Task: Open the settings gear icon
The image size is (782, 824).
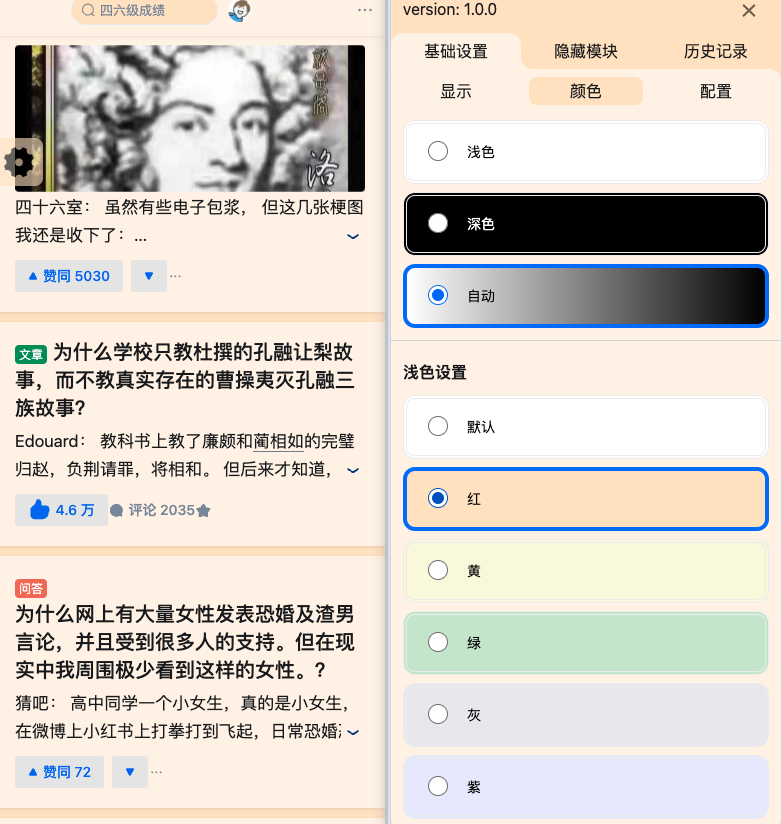Action: (x=19, y=162)
